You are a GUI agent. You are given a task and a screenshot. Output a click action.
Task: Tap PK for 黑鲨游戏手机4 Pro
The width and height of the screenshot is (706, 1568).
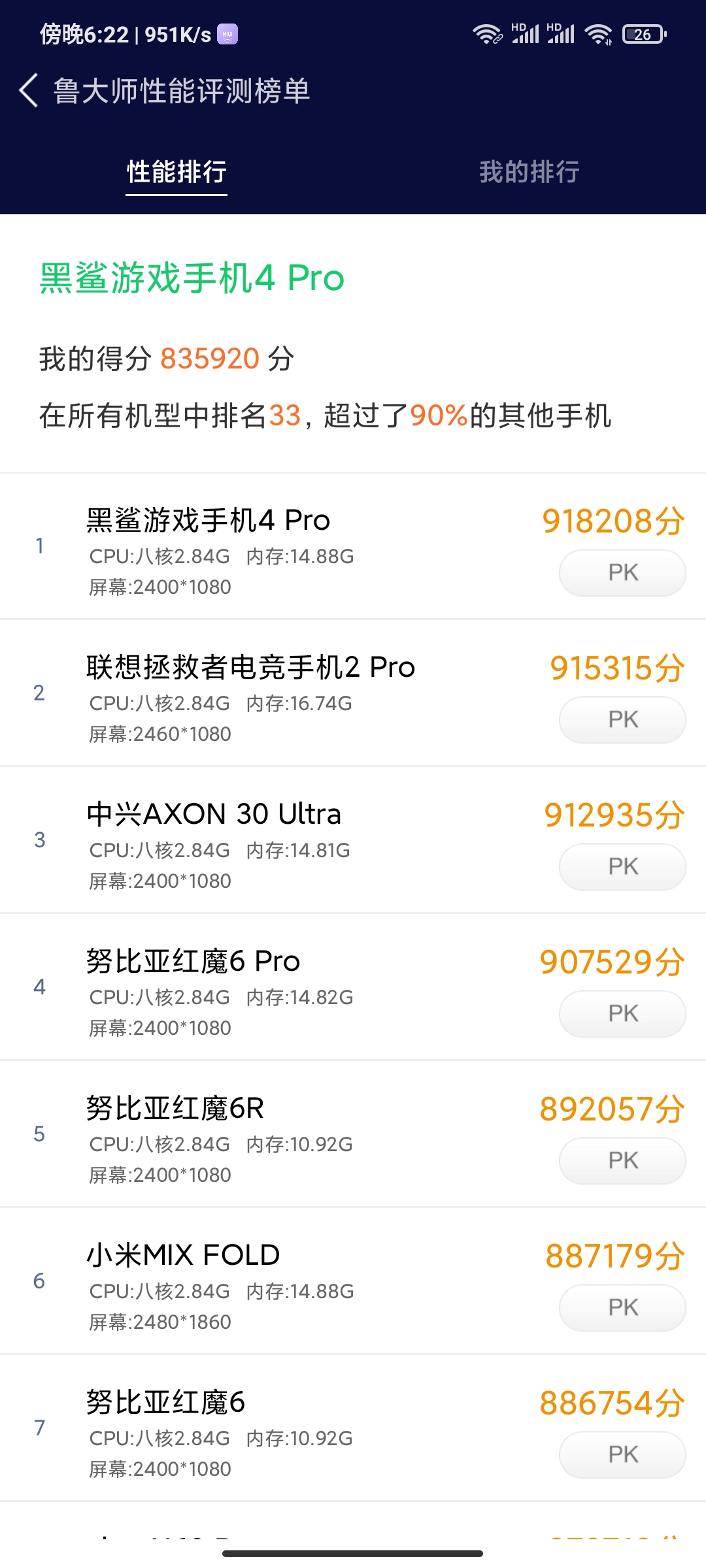point(622,573)
